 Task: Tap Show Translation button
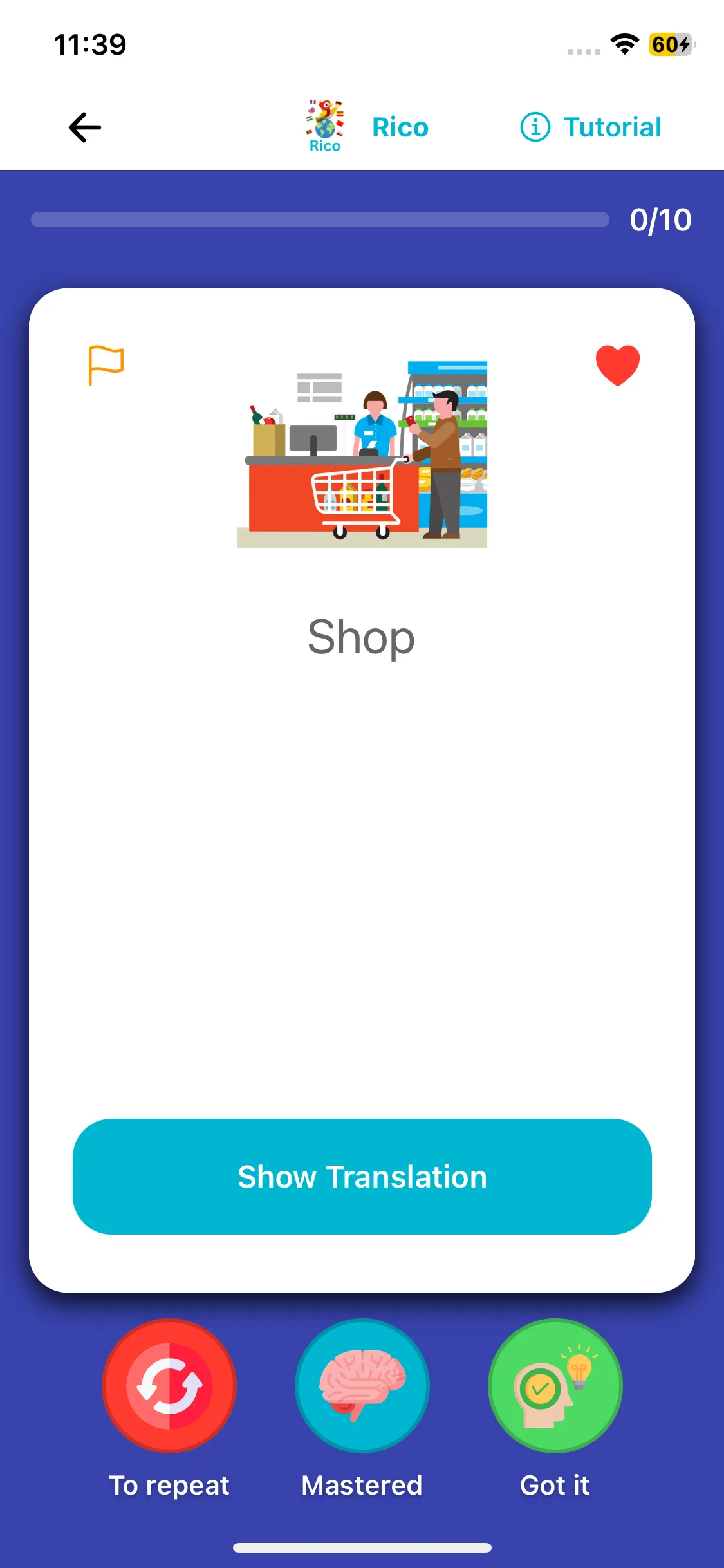[362, 1177]
